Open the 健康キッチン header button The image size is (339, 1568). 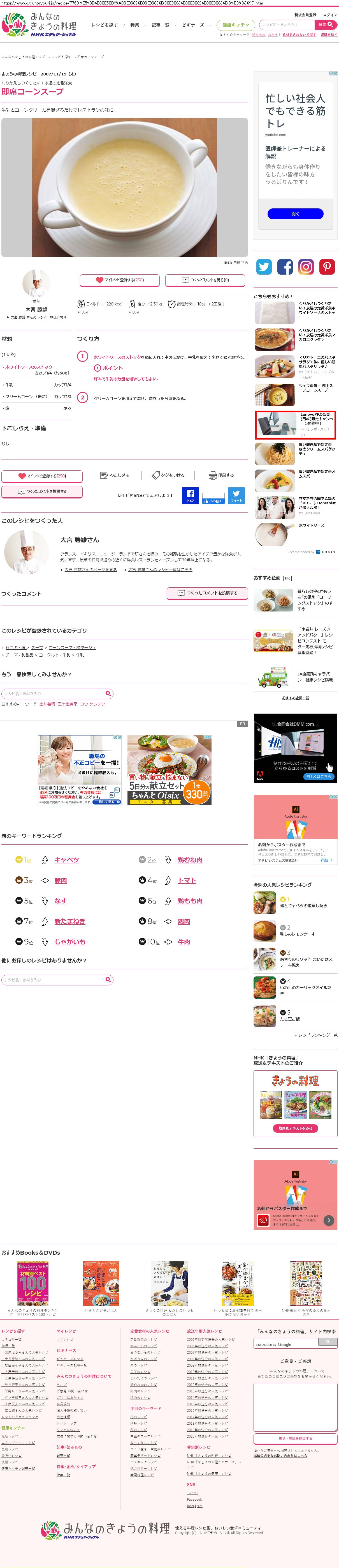point(235,25)
